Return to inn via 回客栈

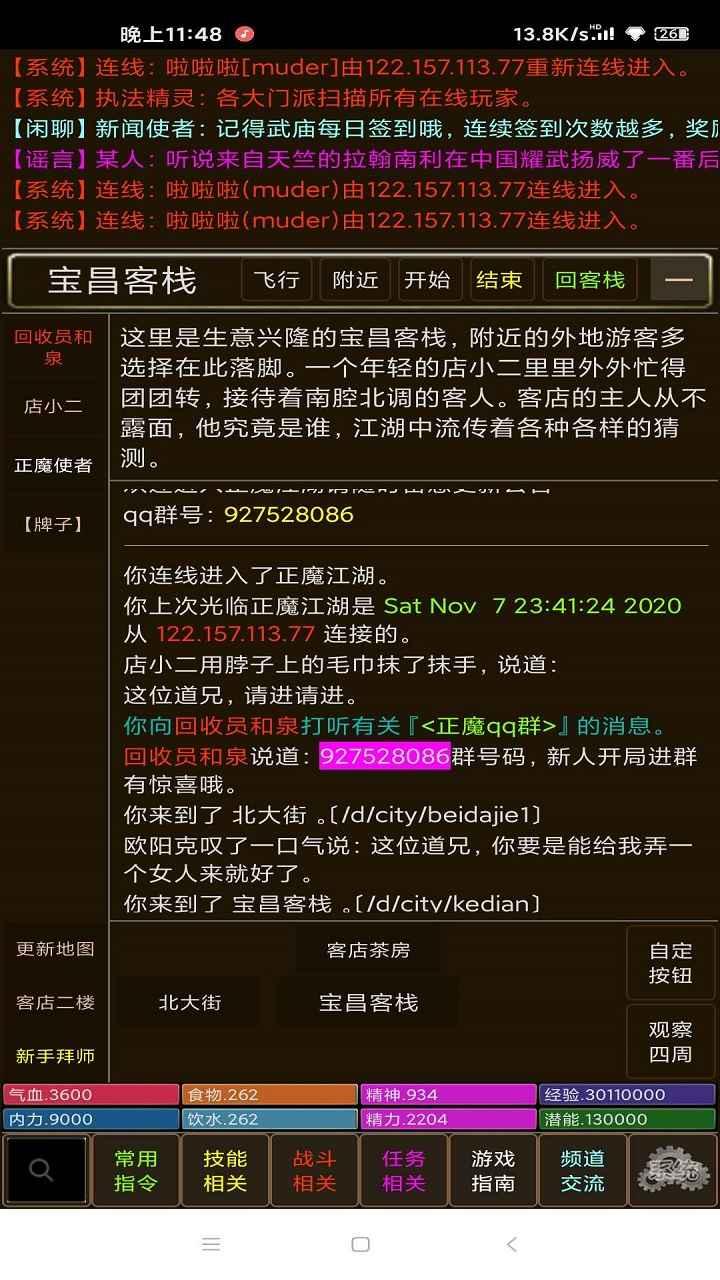pos(590,280)
